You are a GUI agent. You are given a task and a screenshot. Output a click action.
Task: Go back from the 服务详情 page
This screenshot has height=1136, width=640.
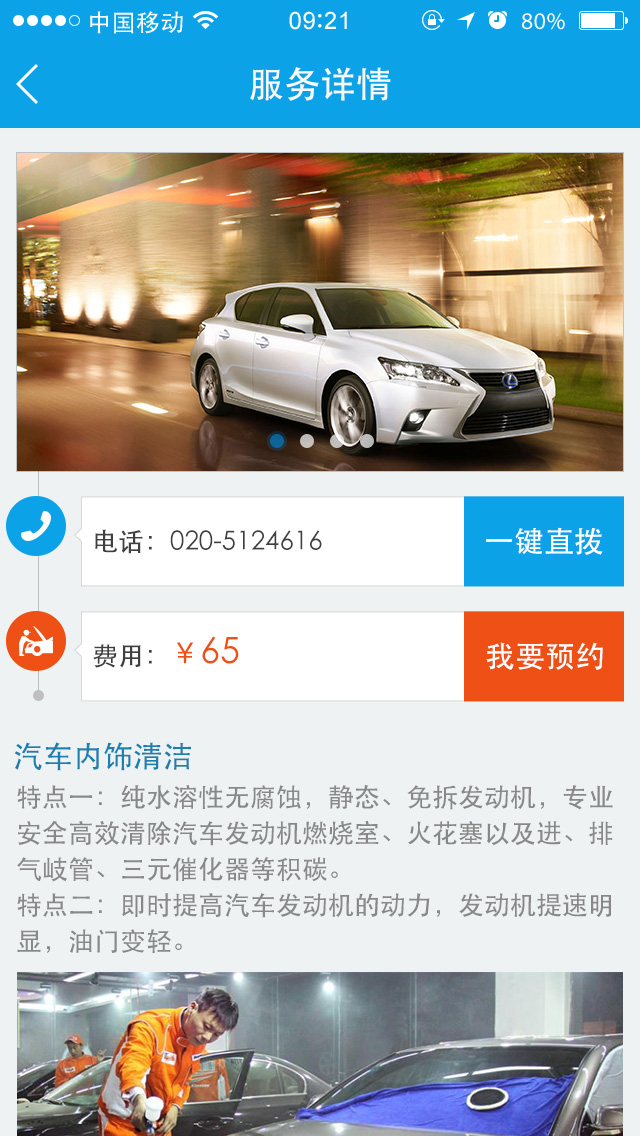[28, 85]
